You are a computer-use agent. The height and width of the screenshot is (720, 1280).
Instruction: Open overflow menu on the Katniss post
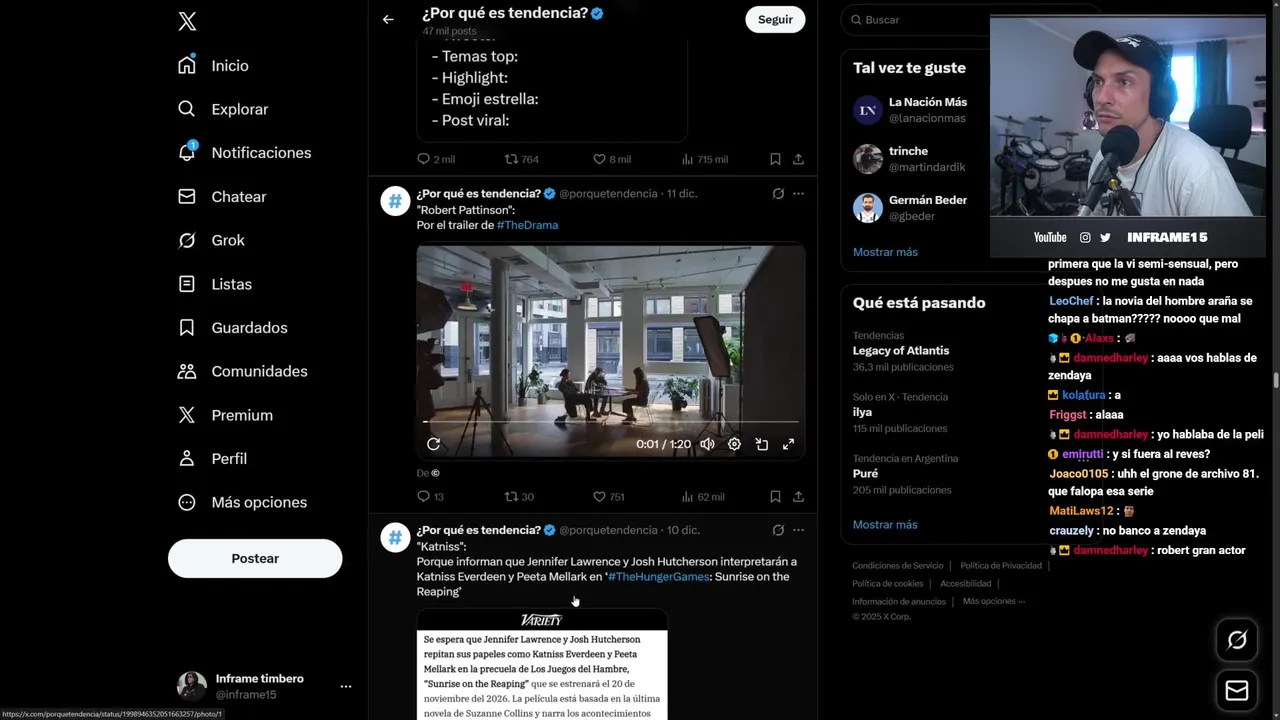click(x=798, y=530)
